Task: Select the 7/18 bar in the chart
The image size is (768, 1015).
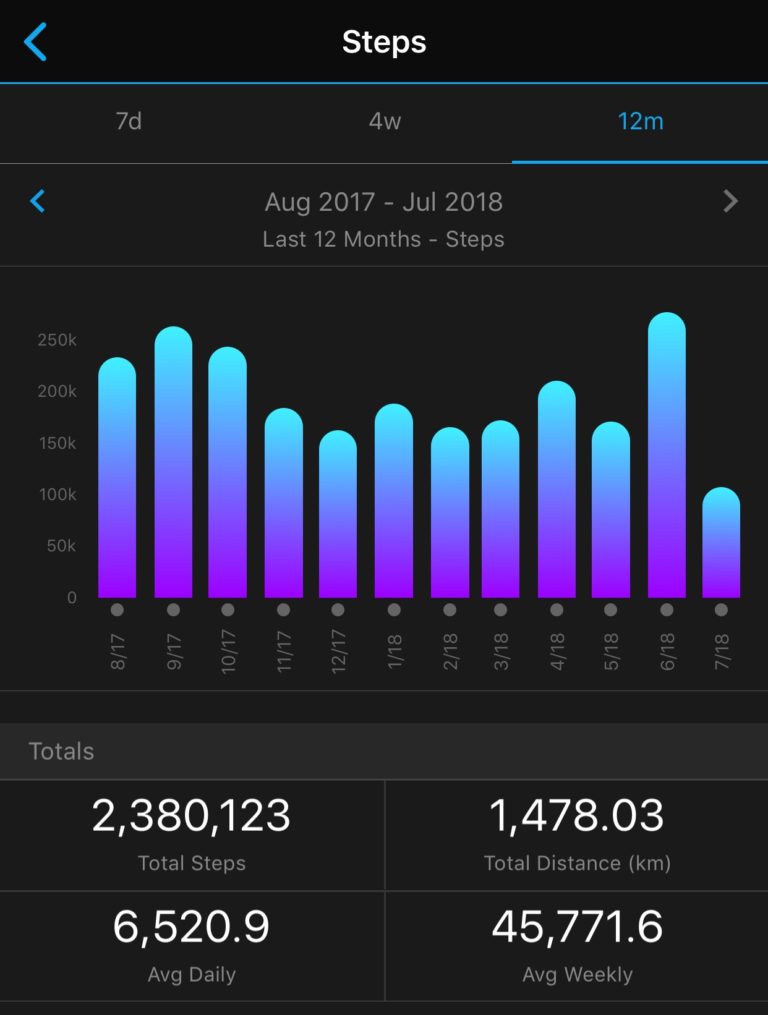Action: (721, 543)
